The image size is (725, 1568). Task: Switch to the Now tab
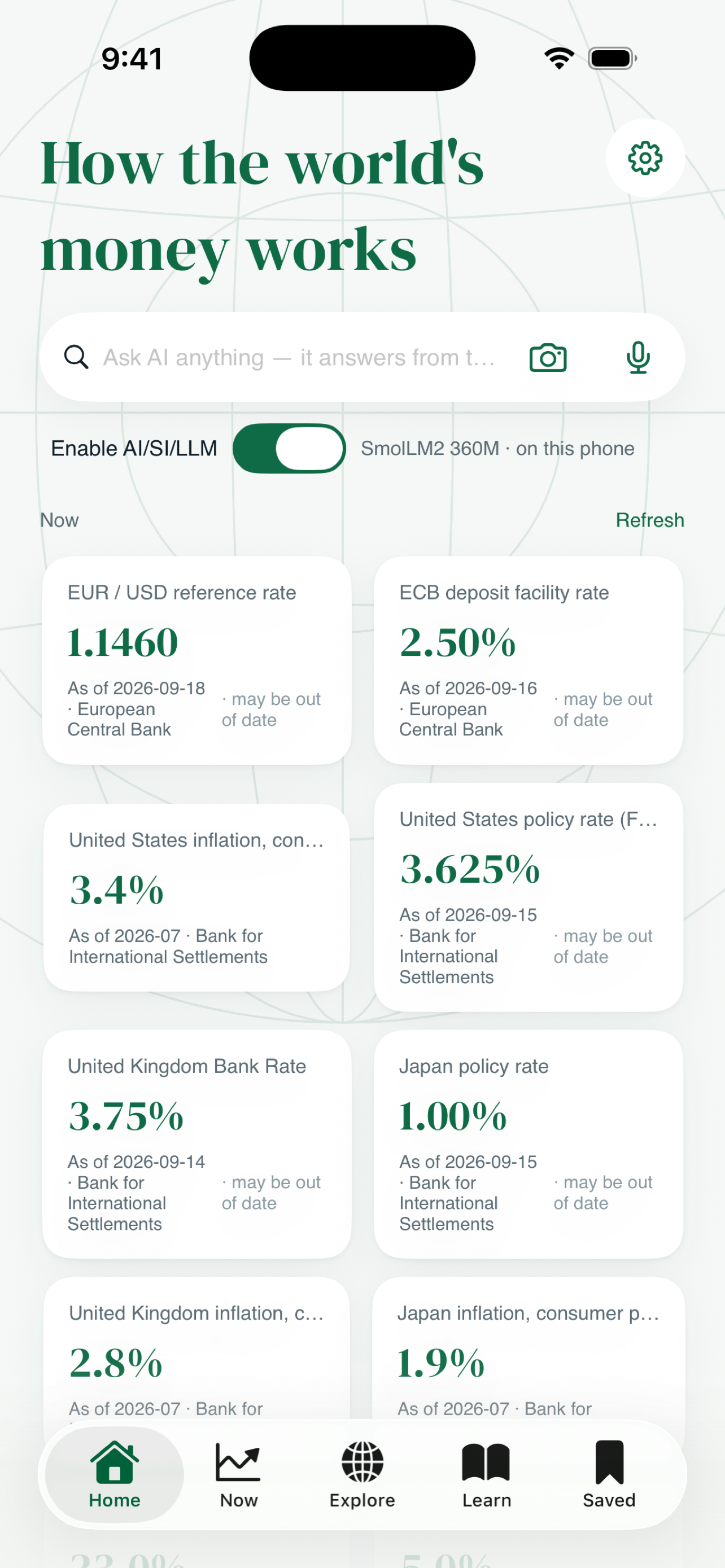pos(239,1474)
